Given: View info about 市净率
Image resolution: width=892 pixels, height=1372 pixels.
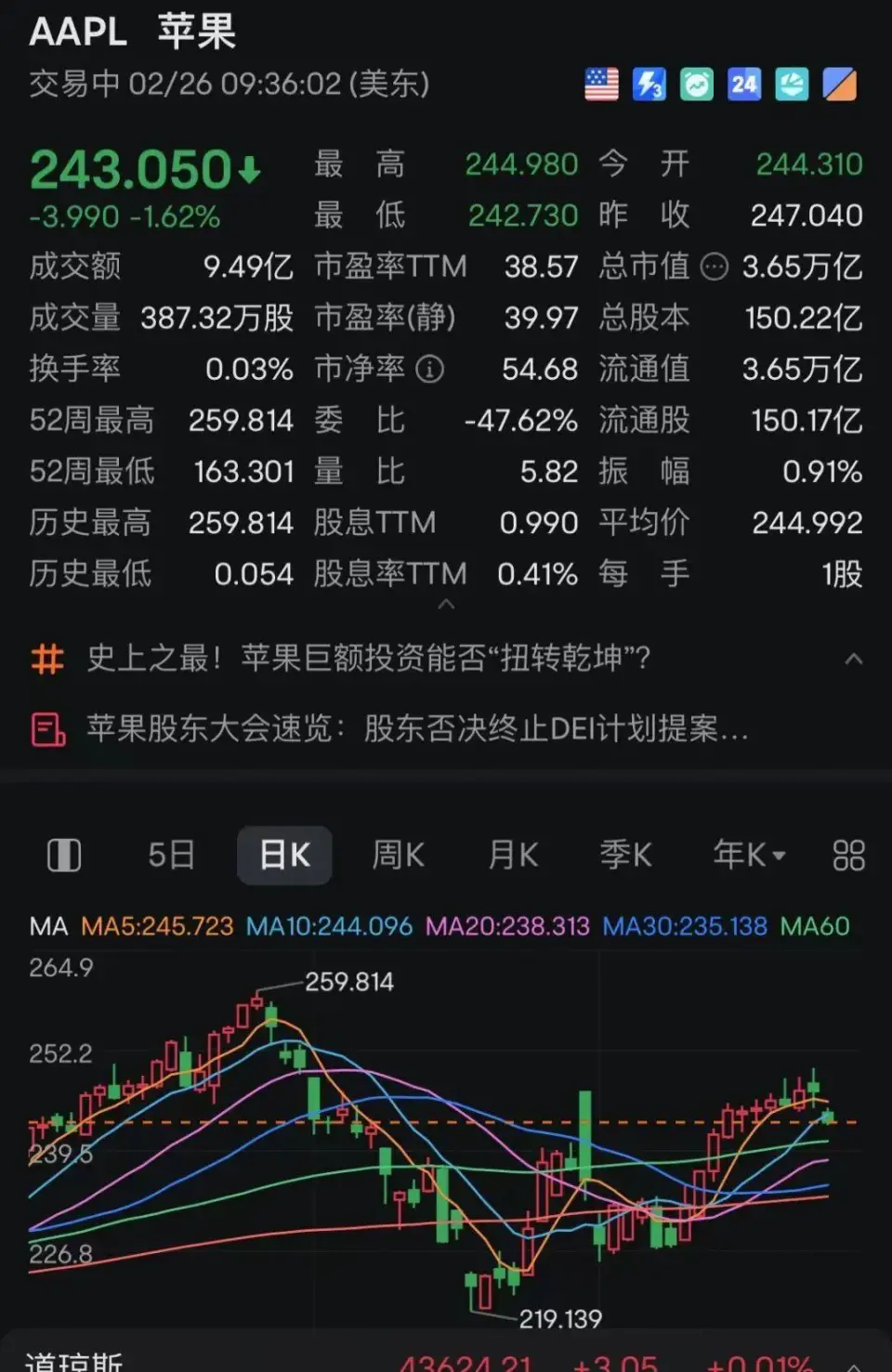Looking at the screenshot, I should [429, 370].
